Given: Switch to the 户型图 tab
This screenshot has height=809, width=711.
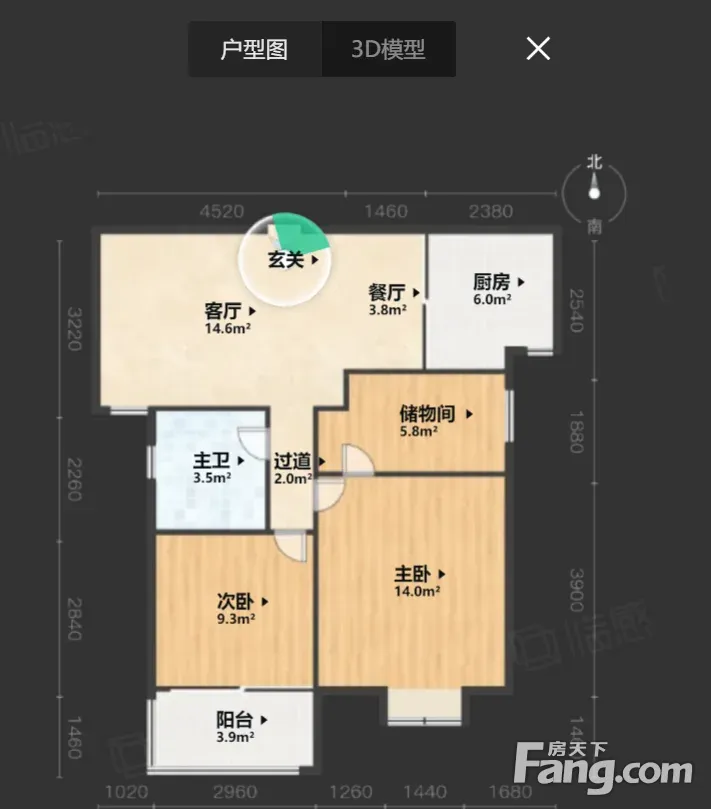Looking at the screenshot, I should tap(254, 49).
